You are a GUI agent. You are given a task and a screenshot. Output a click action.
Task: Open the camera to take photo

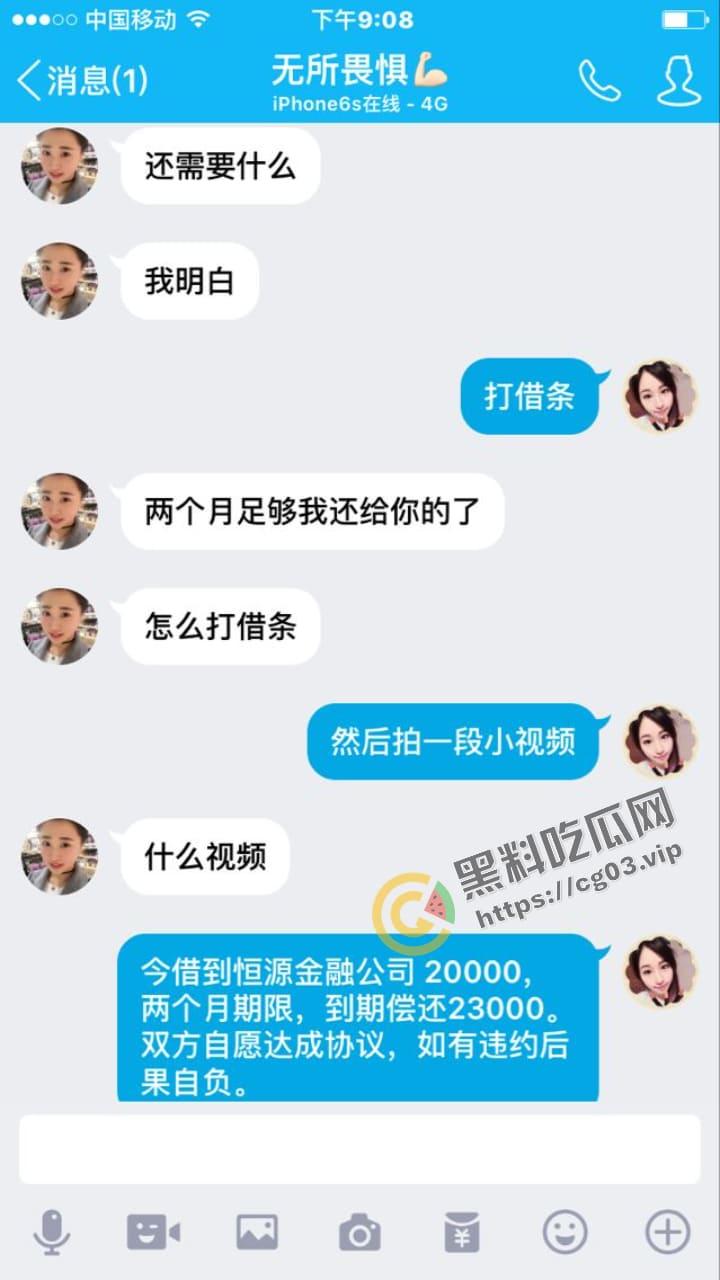(359, 1232)
